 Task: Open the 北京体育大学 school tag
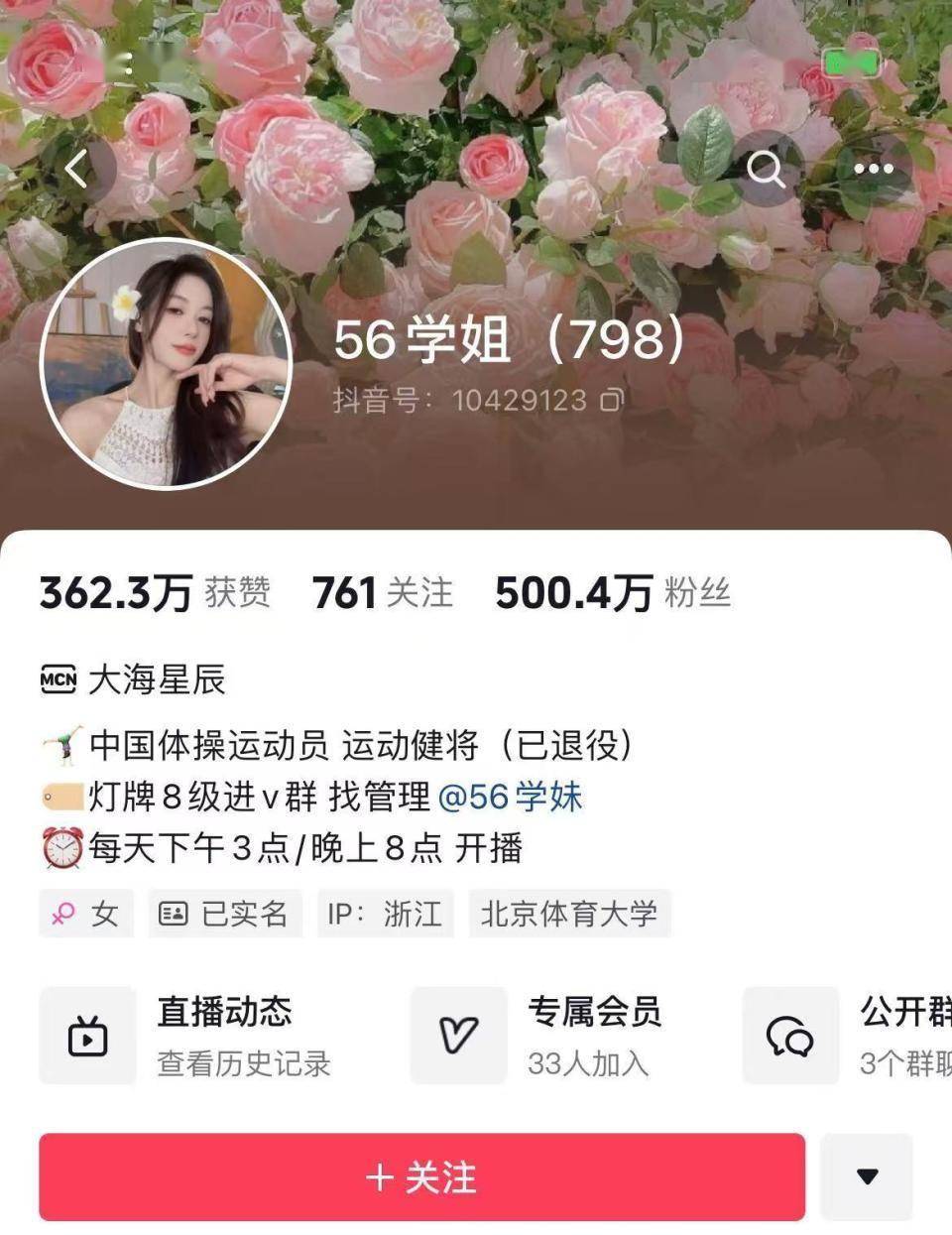[569, 915]
